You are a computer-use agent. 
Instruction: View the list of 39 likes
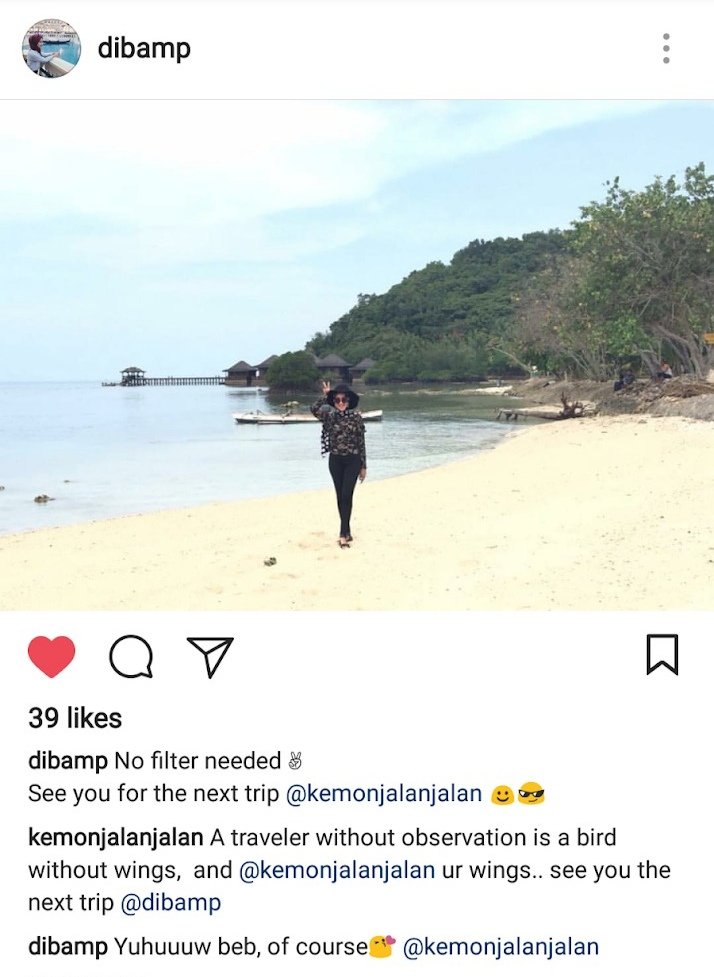coord(75,718)
